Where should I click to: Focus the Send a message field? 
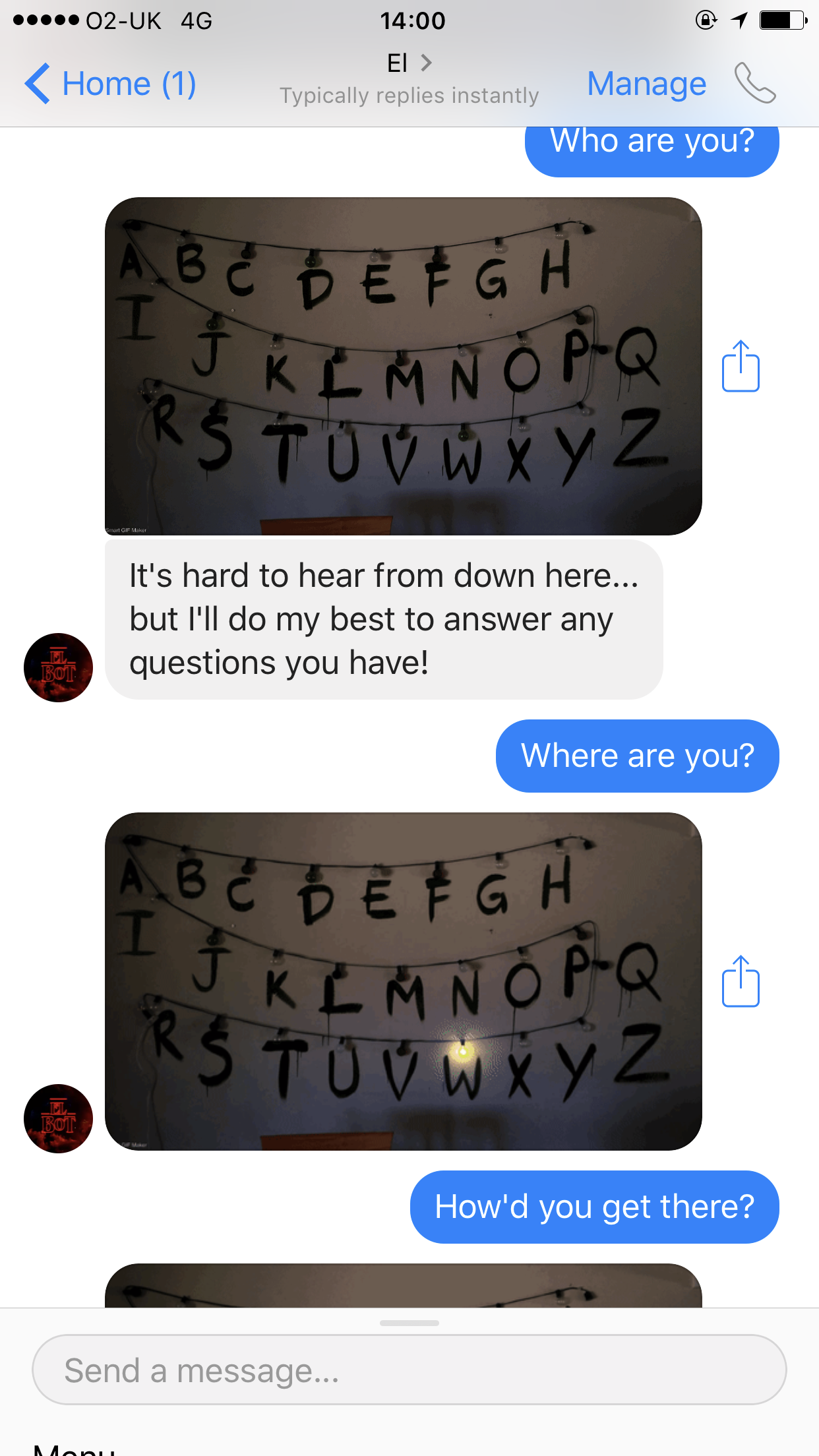click(x=409, y=1370)
